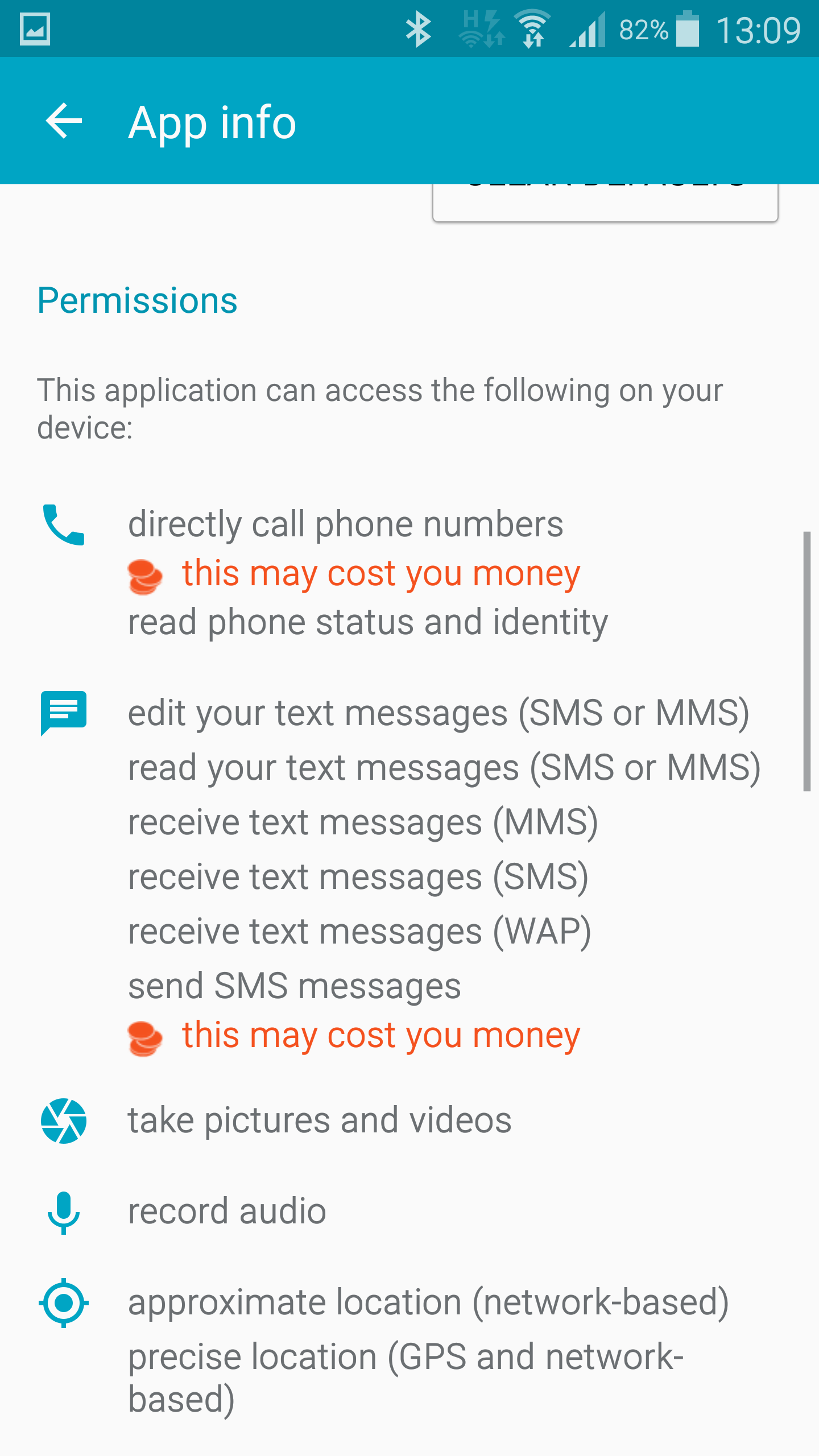
Task: Go back from App info
Action: pos(64,121)
